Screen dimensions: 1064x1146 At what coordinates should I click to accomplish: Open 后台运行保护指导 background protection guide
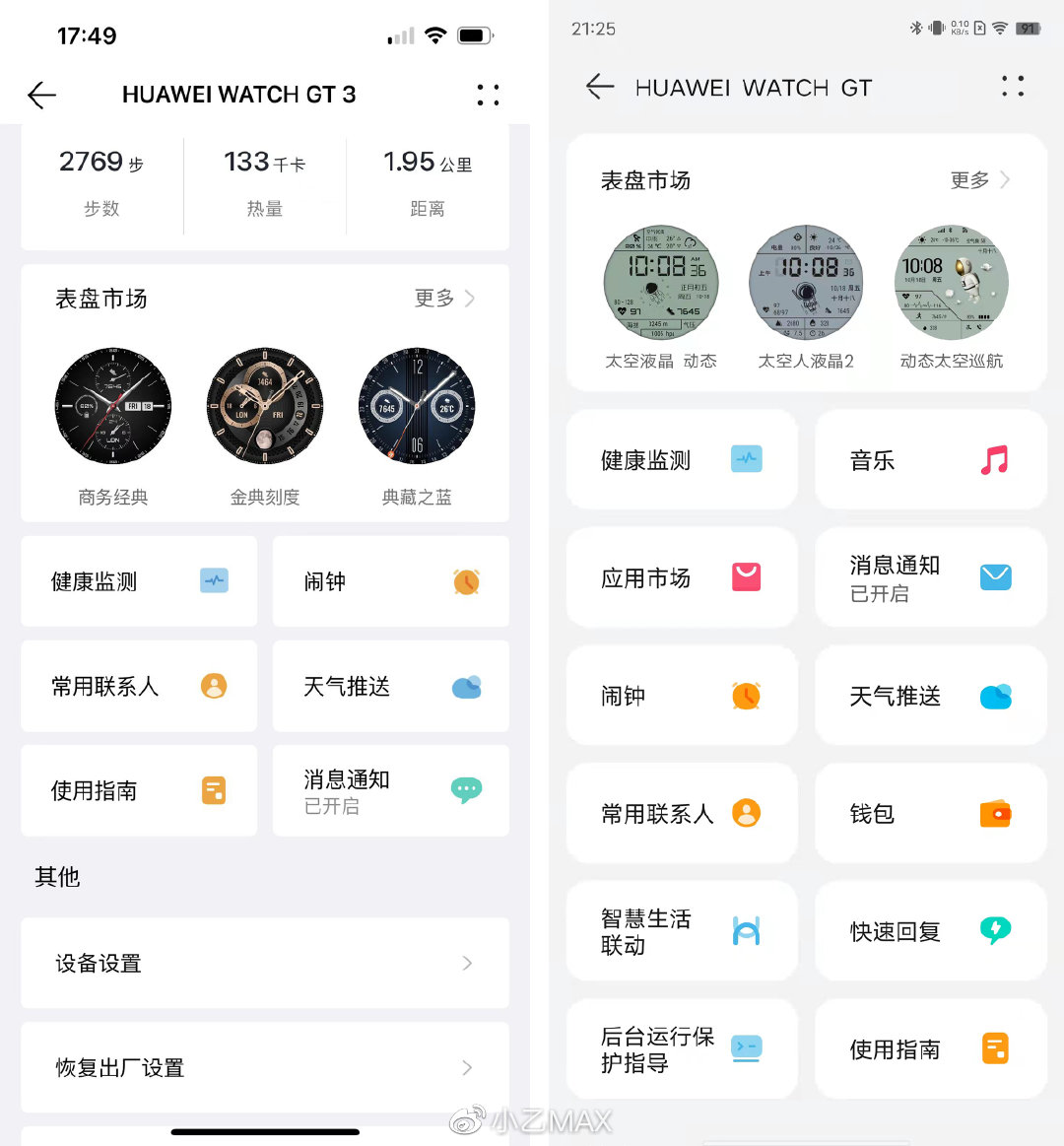(x=681, y=1048)
